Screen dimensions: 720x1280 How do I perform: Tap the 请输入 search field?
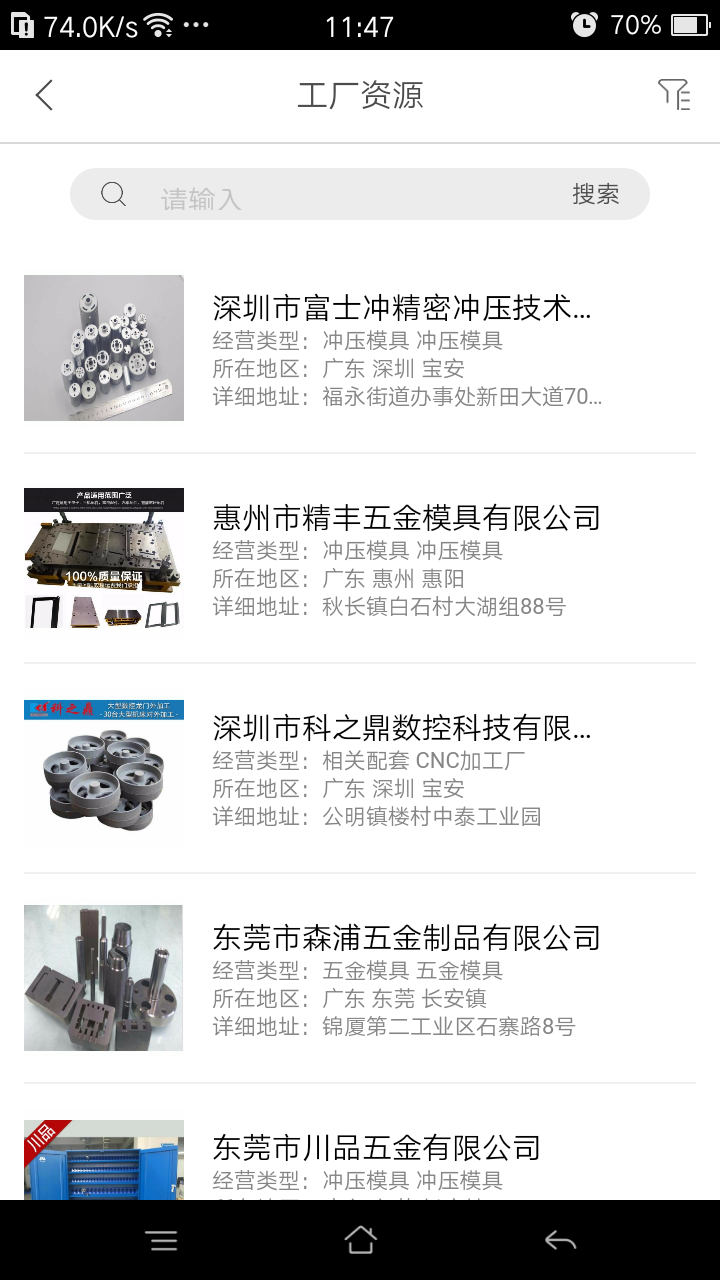pos(340,195)
